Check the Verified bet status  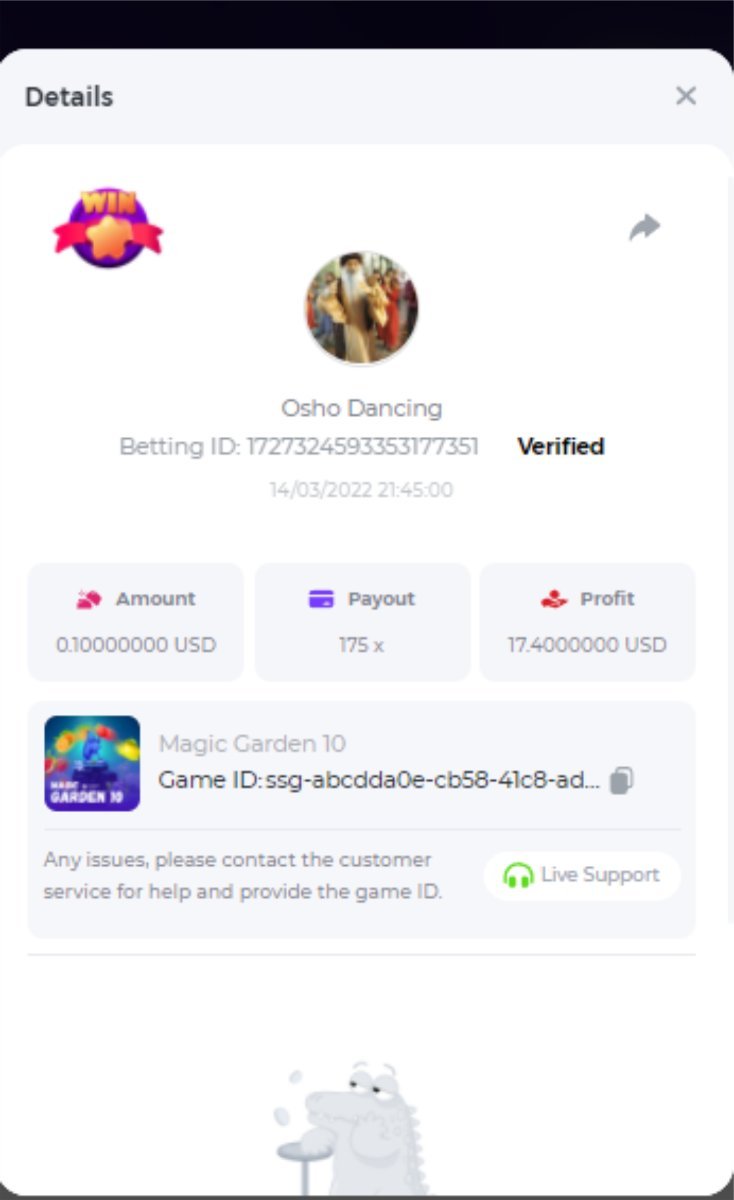pos(560,446)
